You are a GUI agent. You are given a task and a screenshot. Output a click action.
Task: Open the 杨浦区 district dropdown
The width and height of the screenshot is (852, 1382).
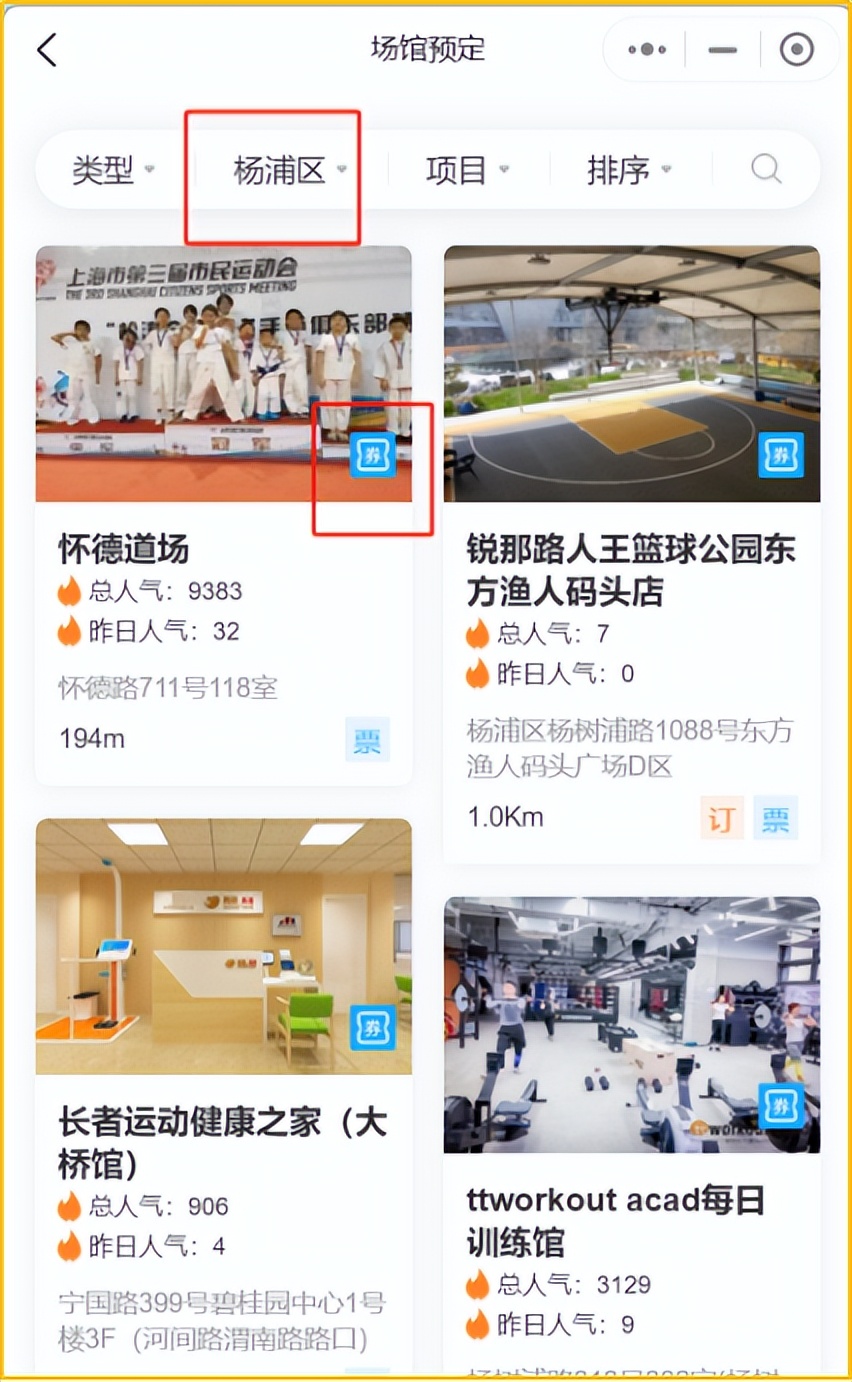click(x=289, y=170)
